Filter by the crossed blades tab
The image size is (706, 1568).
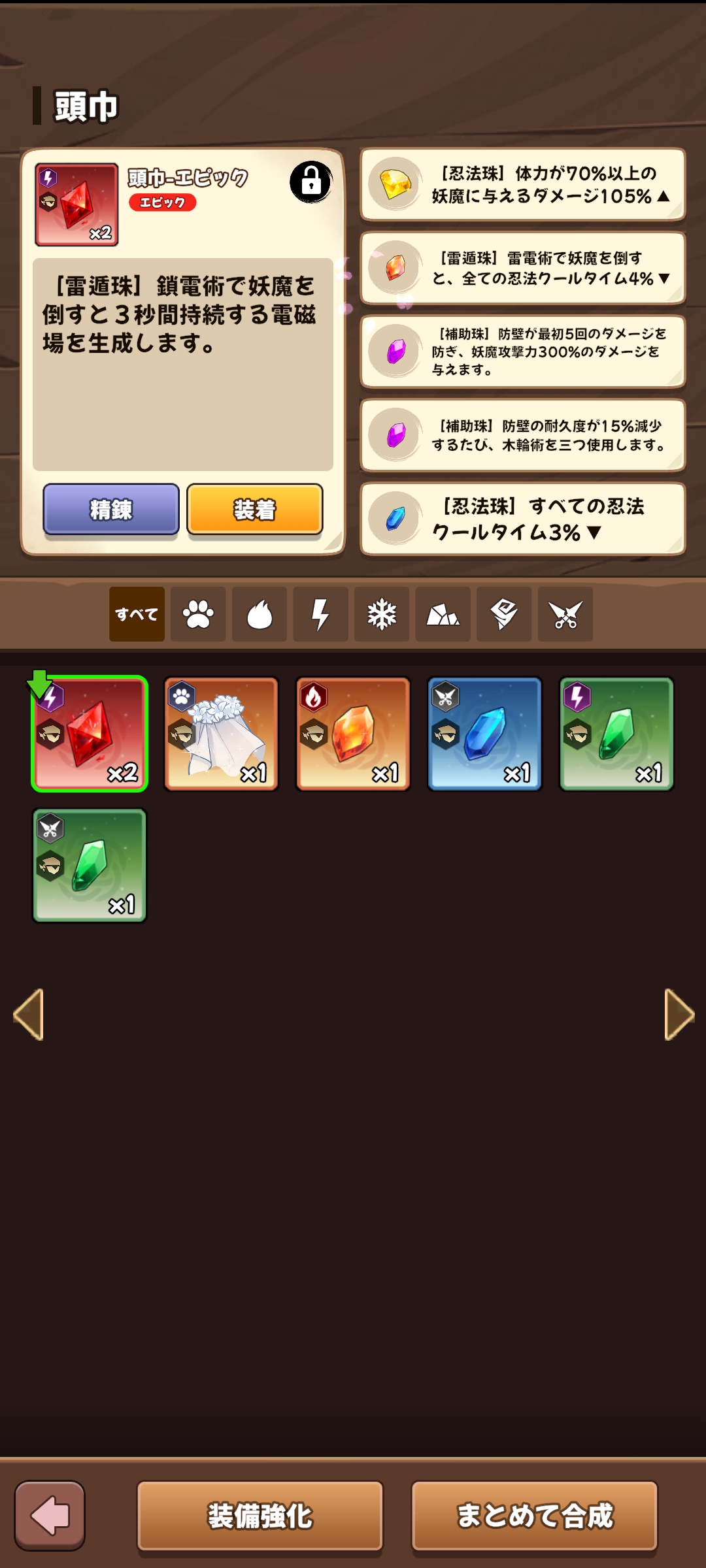[x=565, y=614]
